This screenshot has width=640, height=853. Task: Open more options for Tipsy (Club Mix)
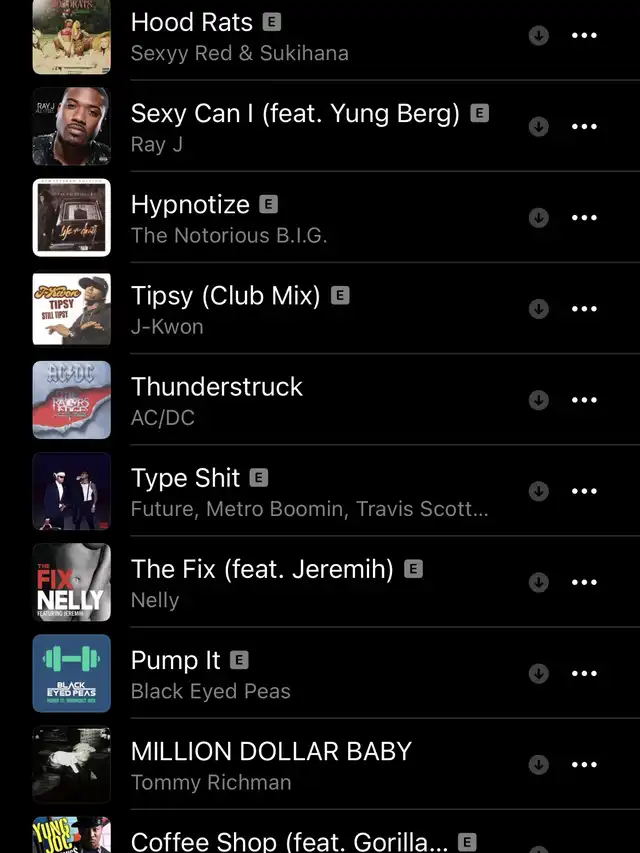click(x=584, y=309)
